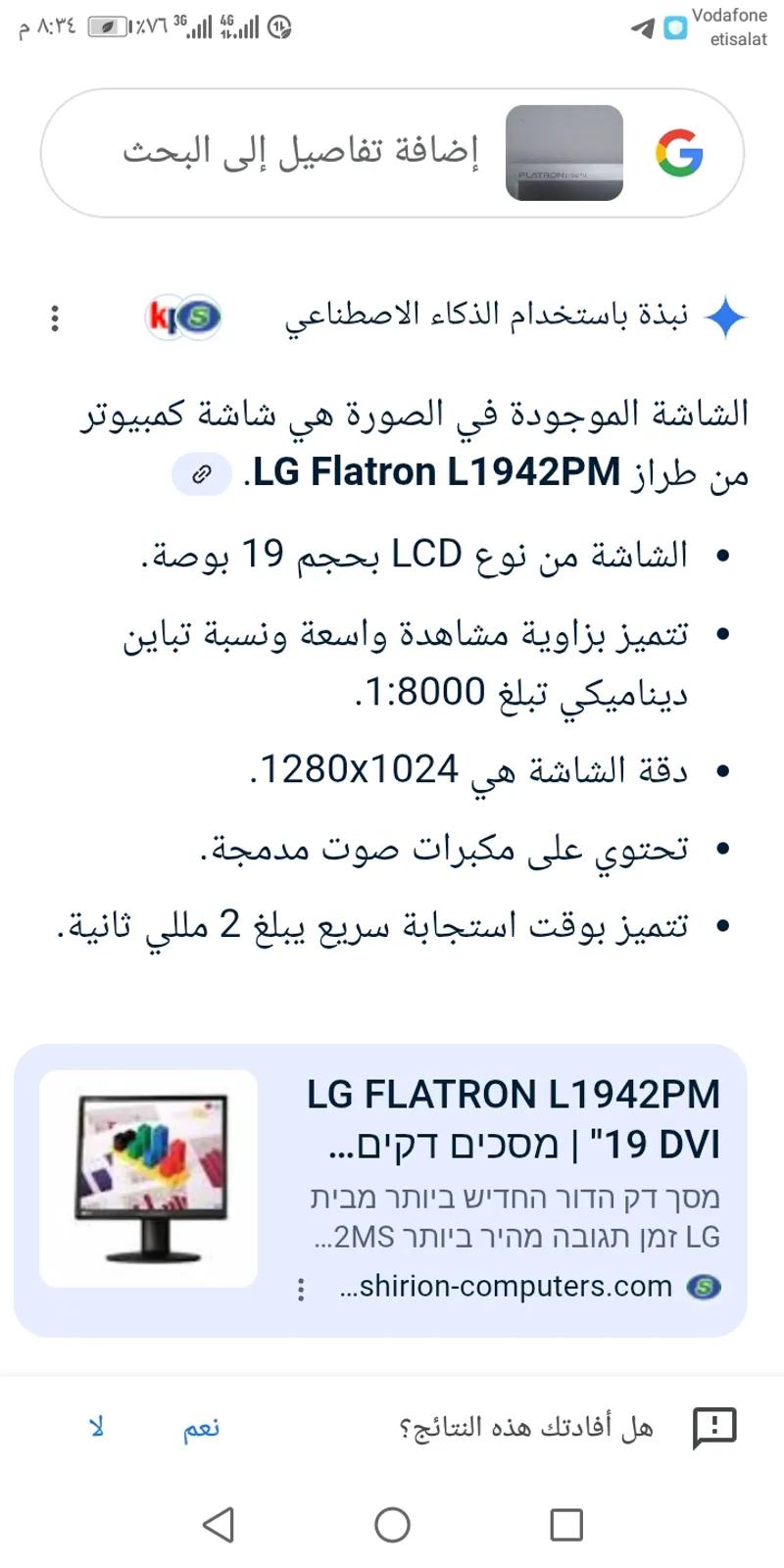The height and width of the screenshot is (1568, 784).
Task: Open recent apps with the square button
Action: point(565,1525)
